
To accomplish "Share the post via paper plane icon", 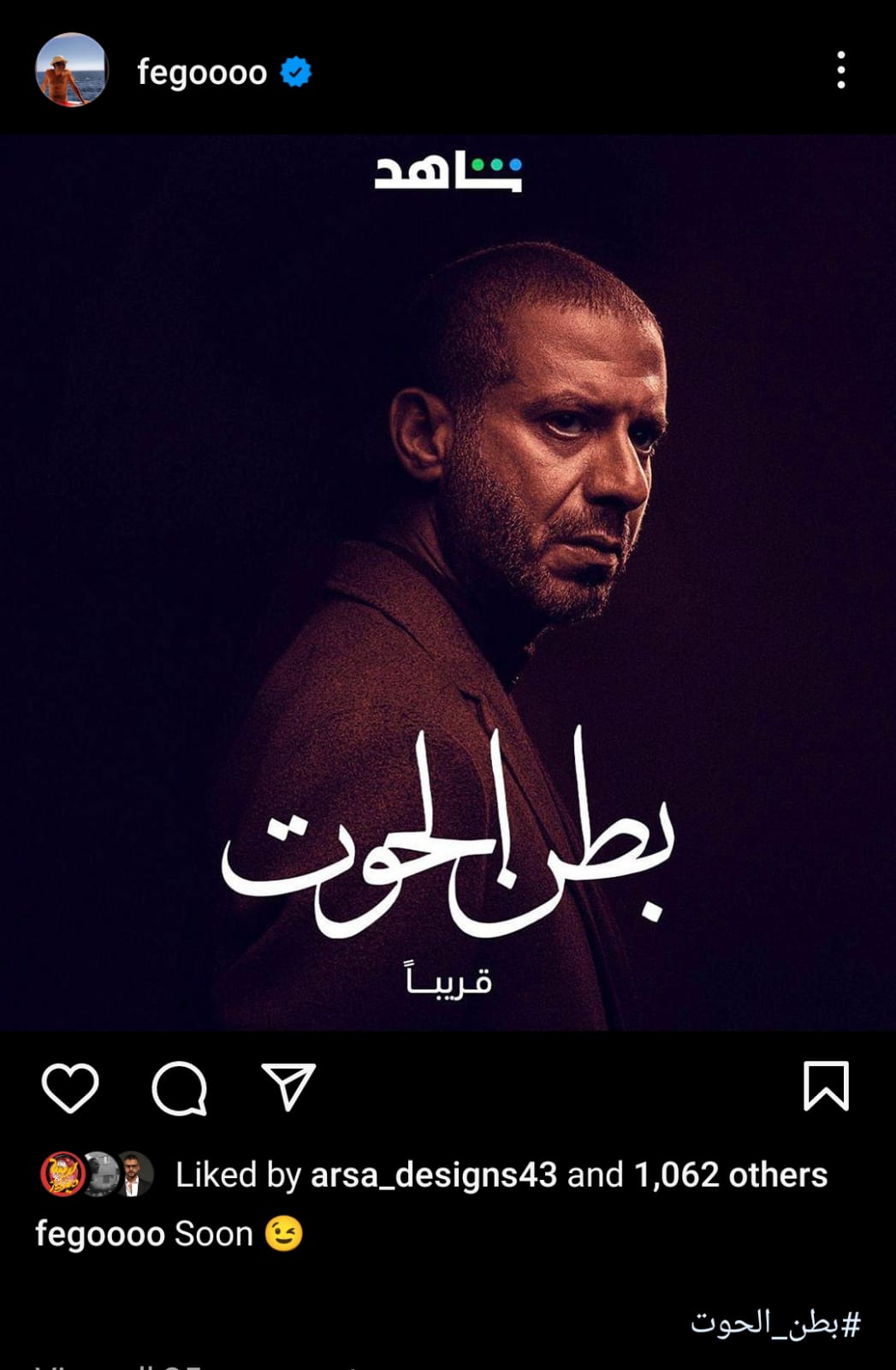I will pyautogui.click(x=288, y=1087).
